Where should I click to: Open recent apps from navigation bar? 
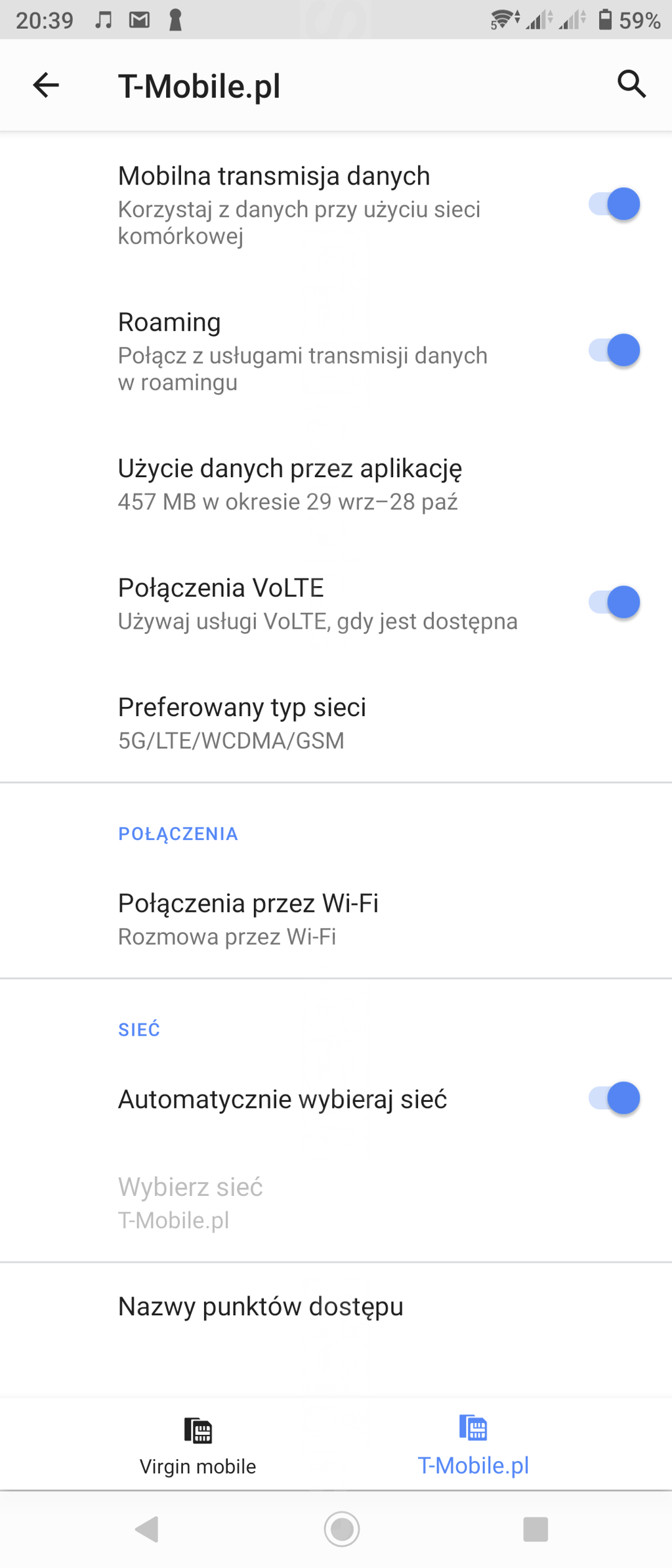point(535,1529)
